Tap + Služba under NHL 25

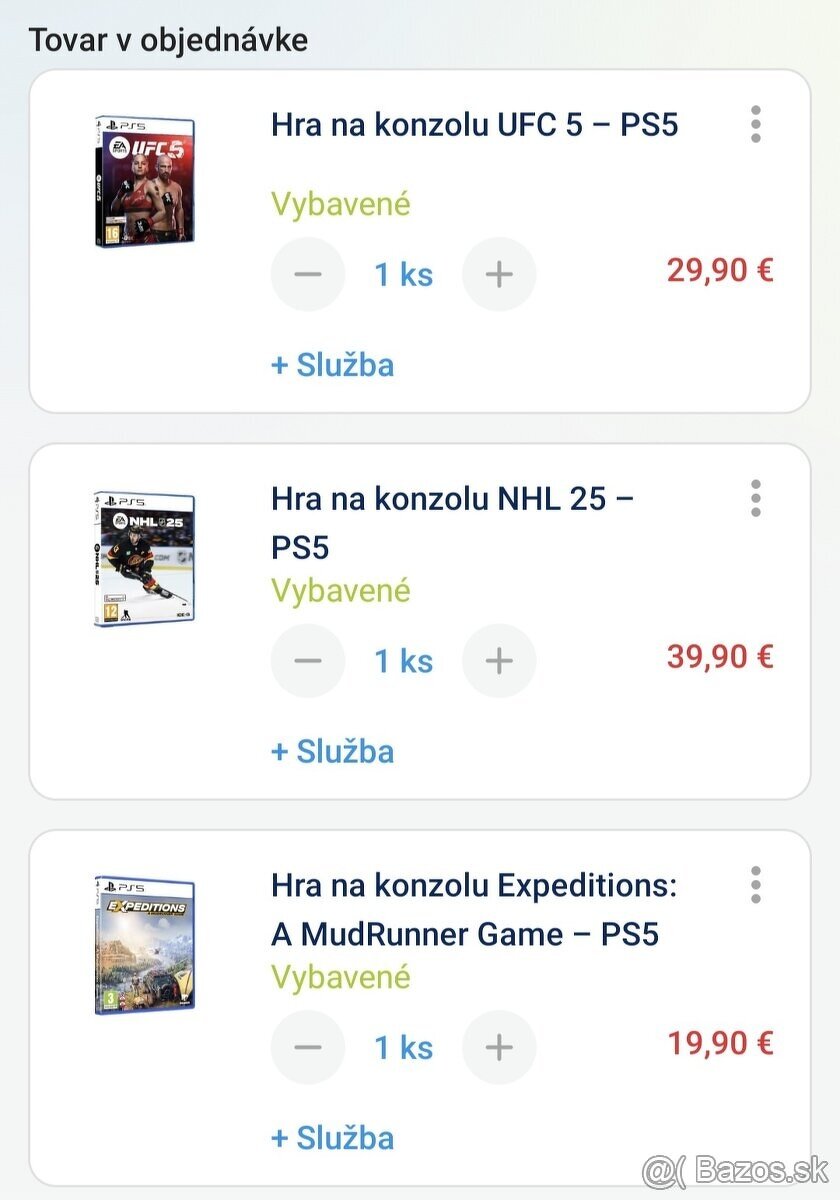point(333,752)
